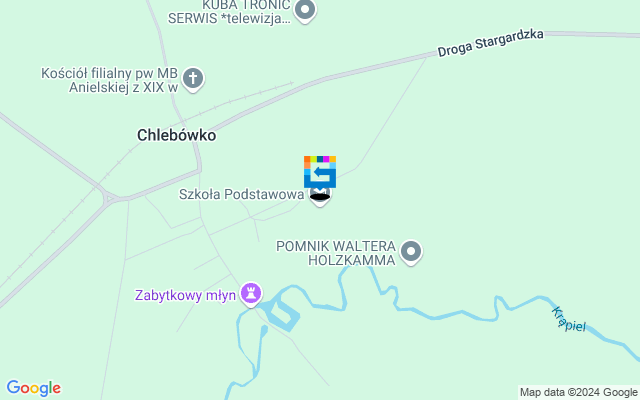Select the Kościół filialny church marker
640x400 pixels.
point(193,78)
